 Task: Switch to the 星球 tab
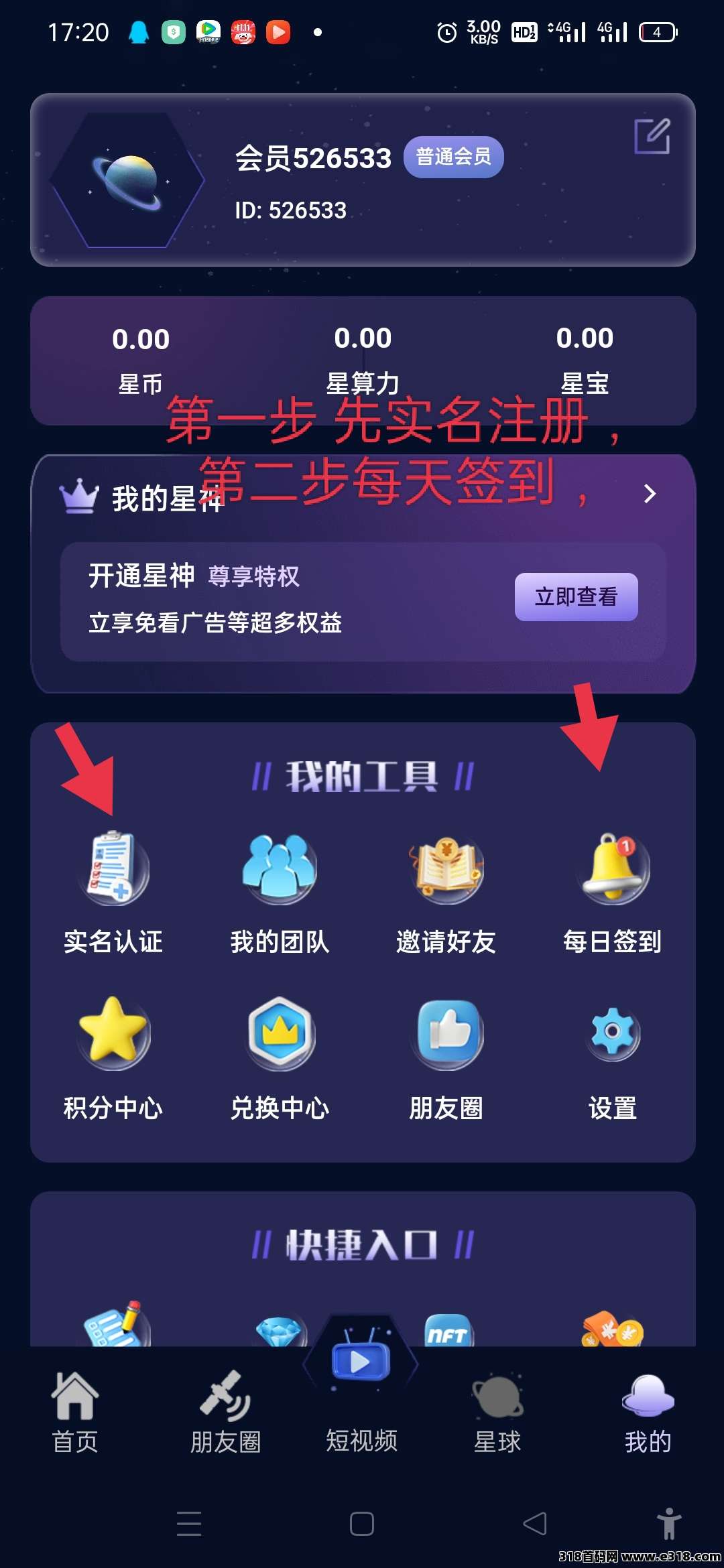[x=497, y=1411]
